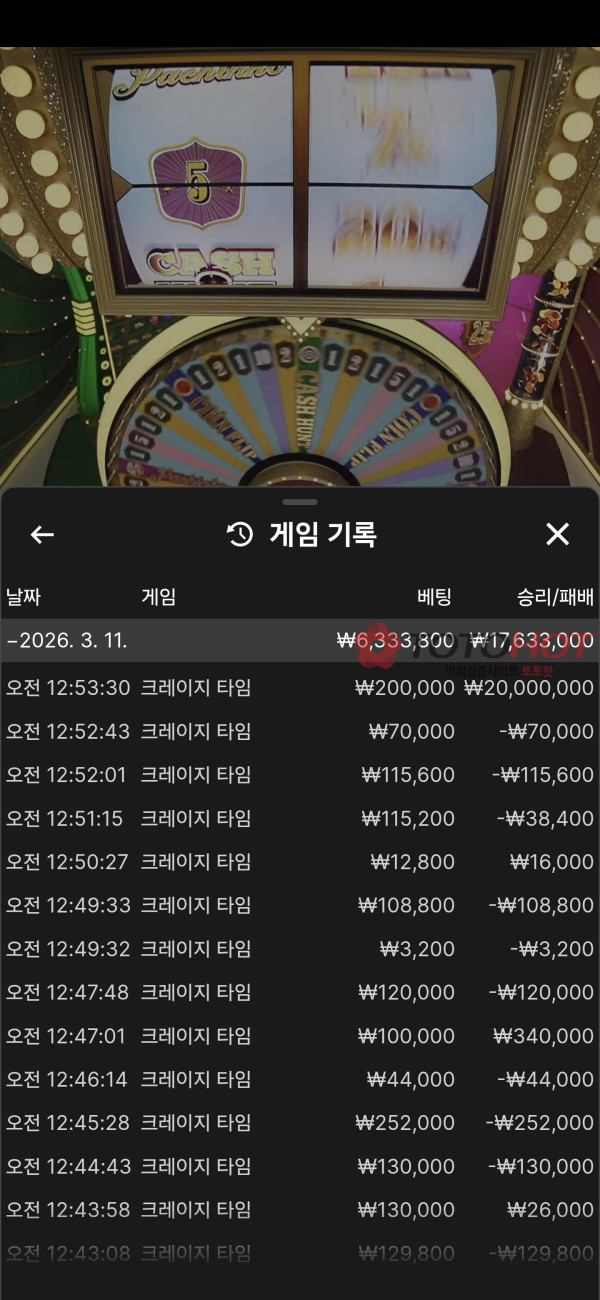The height and width of the screenshot is (1300, 600).
Task: View the 12:47:01 round with ₩340,000 win
Action: 300,1036
